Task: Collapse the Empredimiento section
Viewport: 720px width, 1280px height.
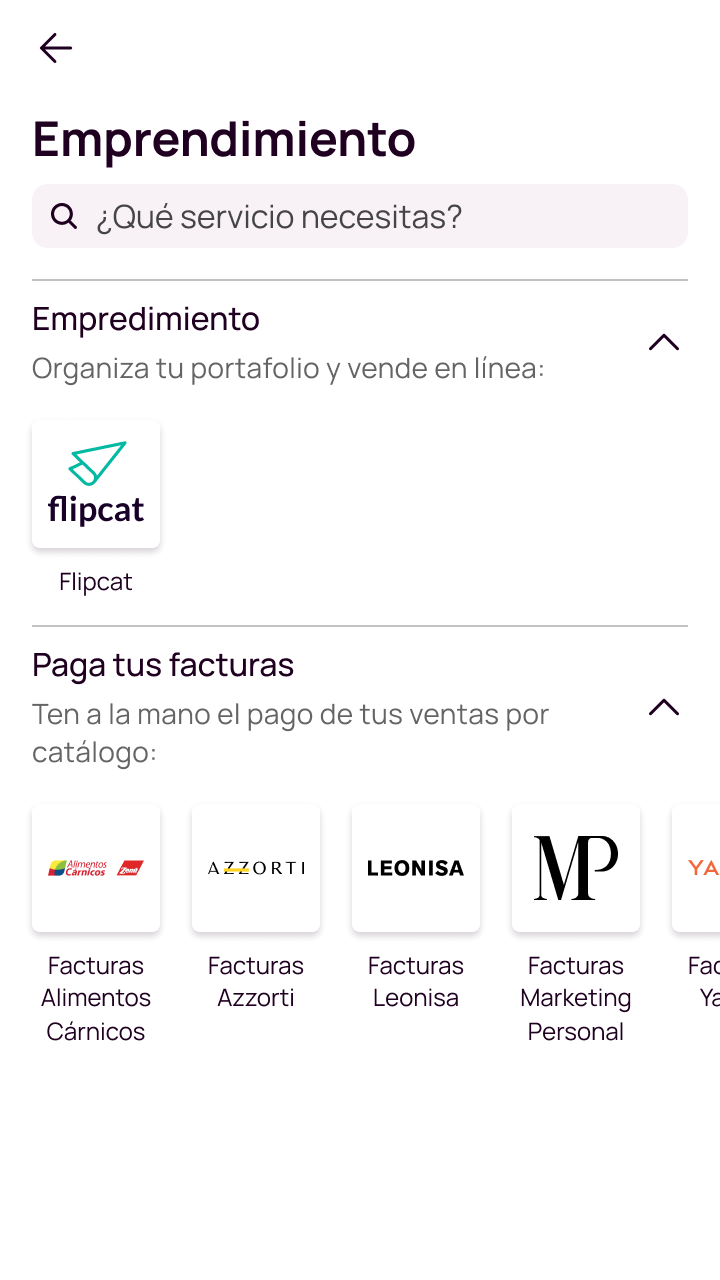Action: tap(663, 343)
